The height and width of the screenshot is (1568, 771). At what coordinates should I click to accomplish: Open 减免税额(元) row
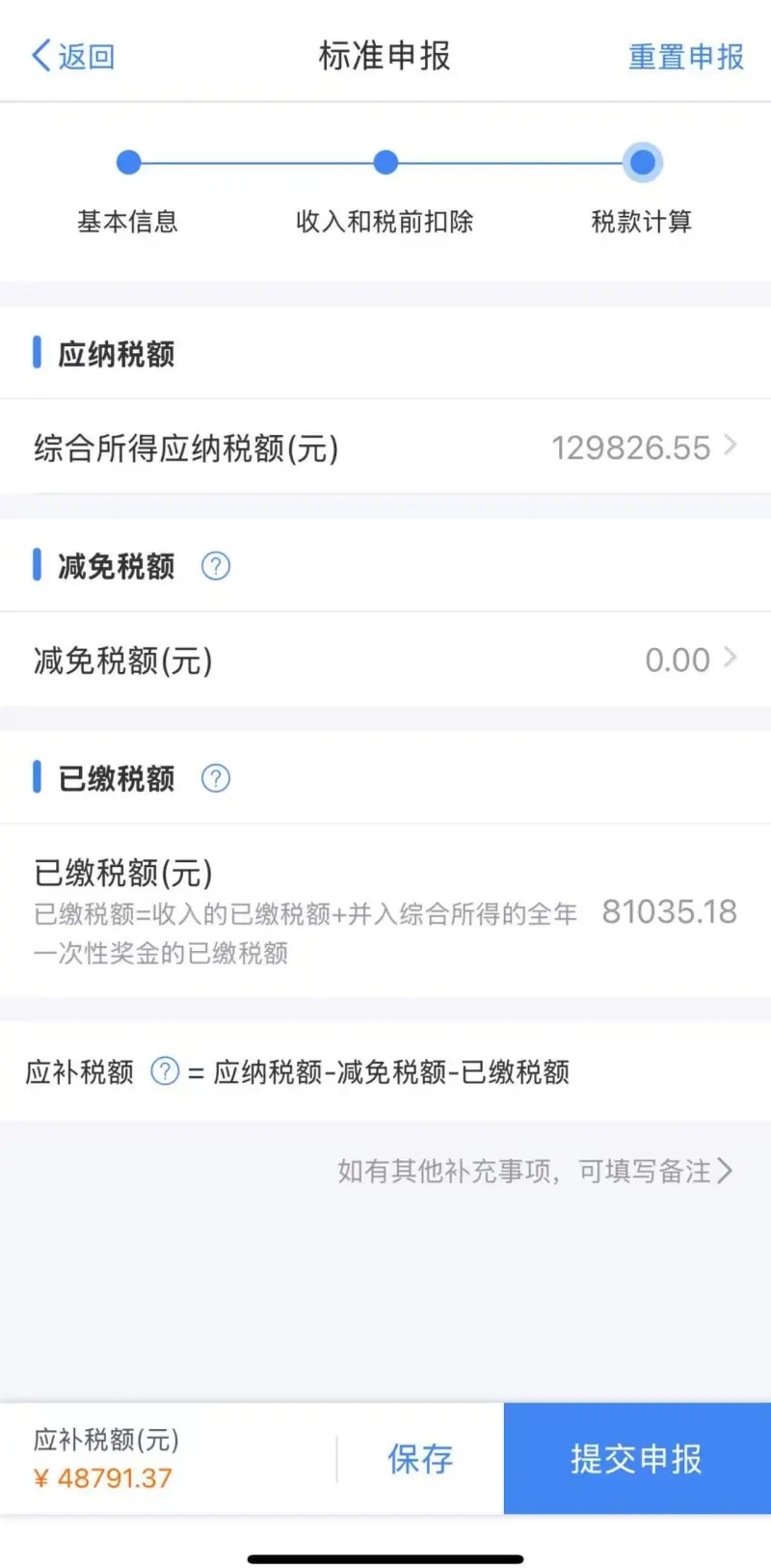(x=385, y=661)
